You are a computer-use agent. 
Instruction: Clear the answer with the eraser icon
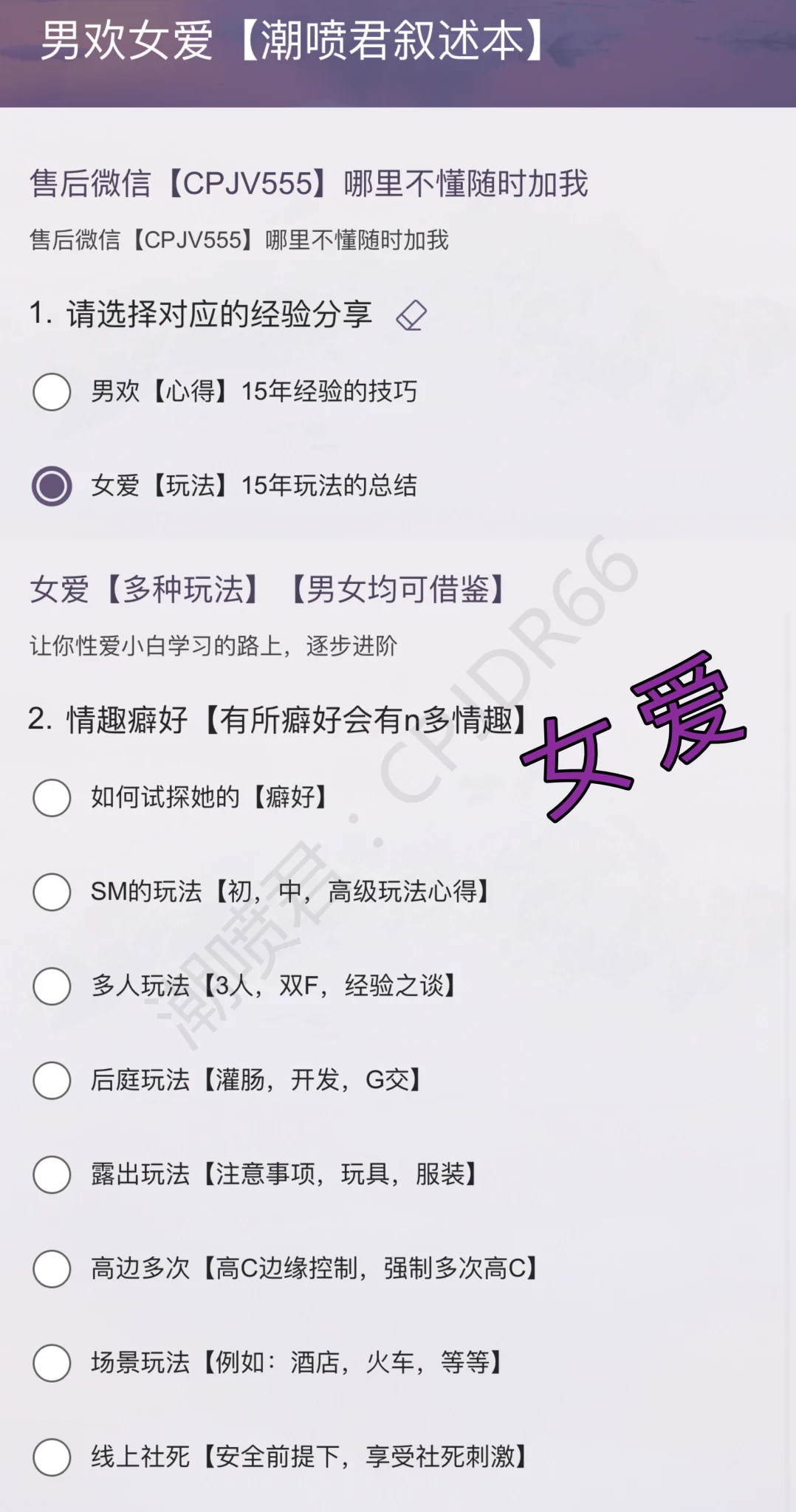click(411, 315)
